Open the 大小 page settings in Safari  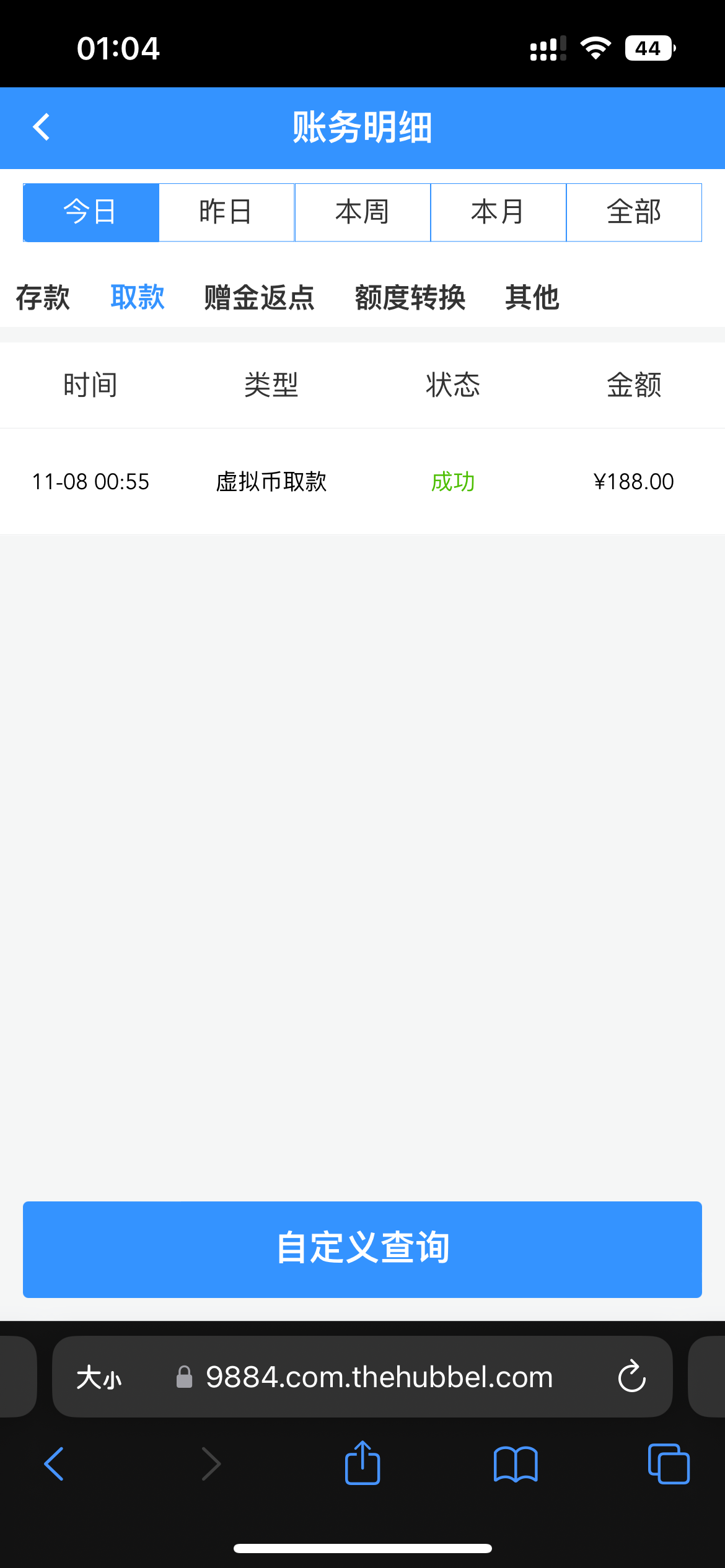pyautogui.click(x=99, y=1378)
